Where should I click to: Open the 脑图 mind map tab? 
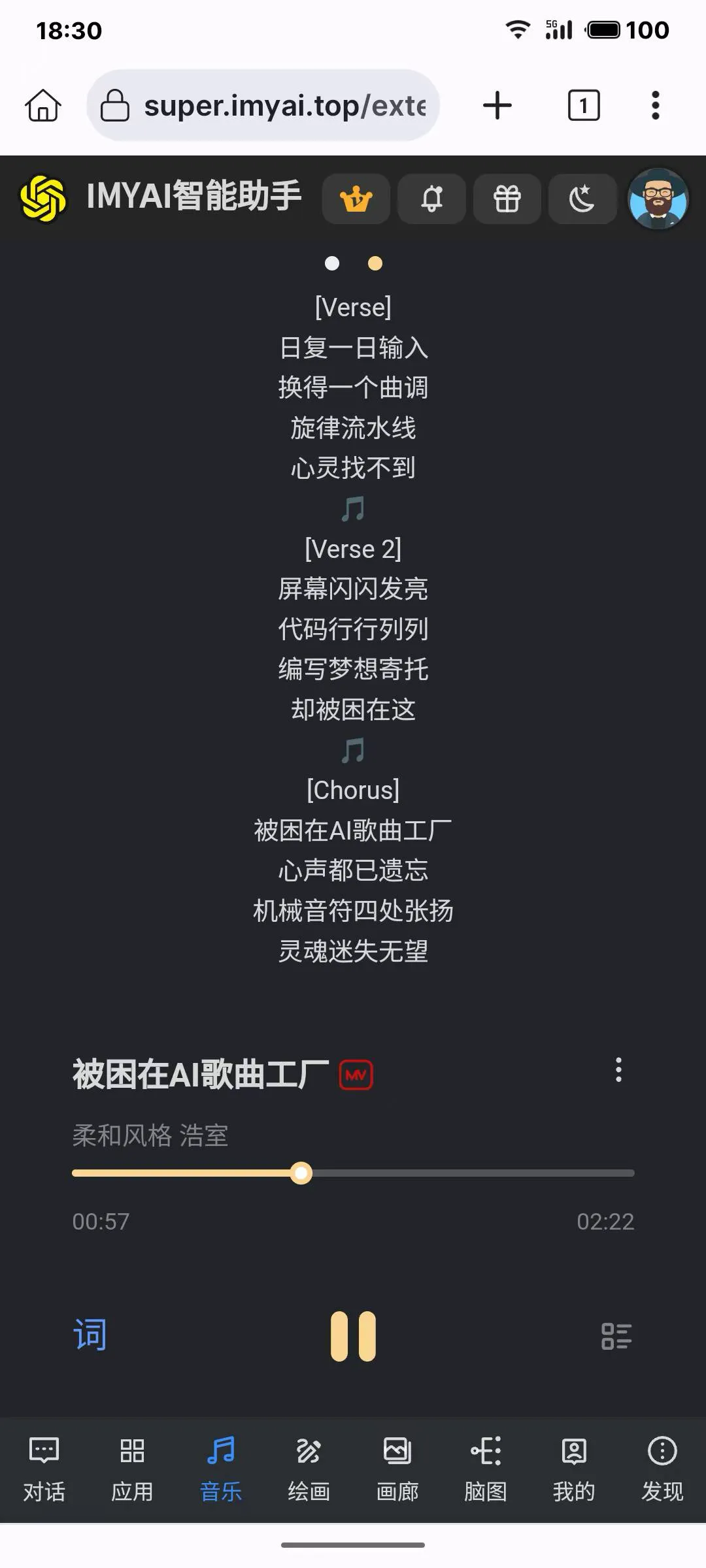point(485,1470)
